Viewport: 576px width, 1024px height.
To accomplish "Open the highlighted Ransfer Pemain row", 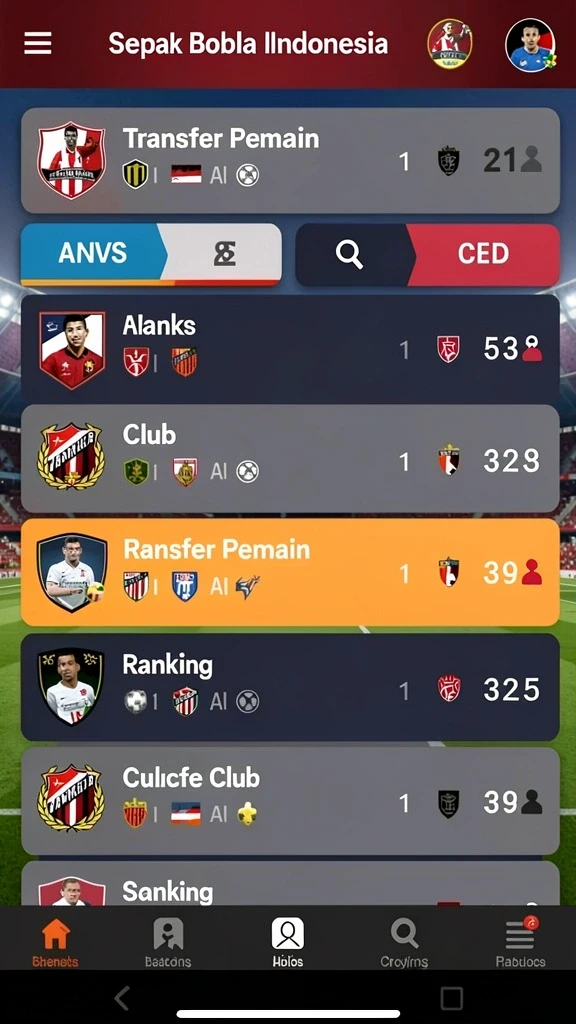I will [290, 573].
